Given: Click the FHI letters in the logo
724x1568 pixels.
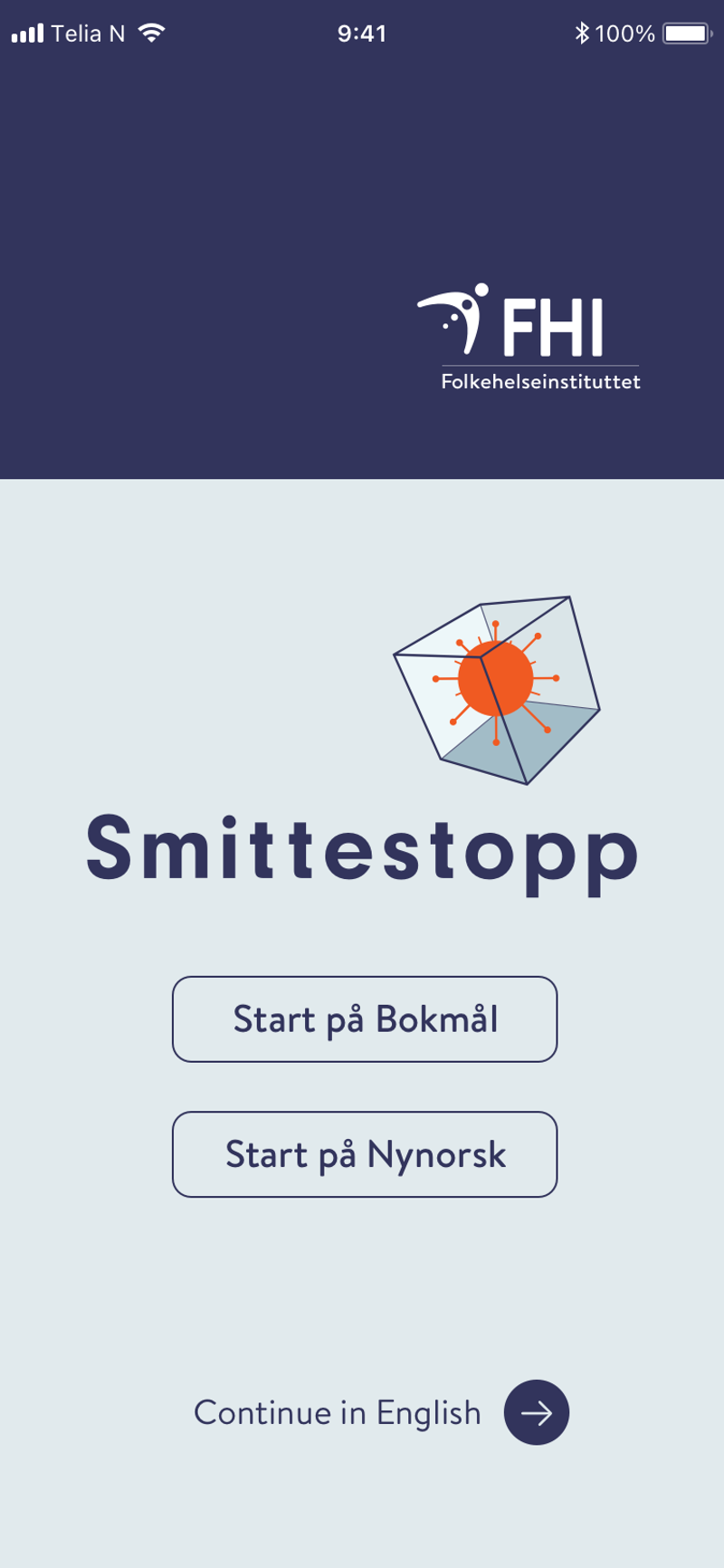Looking at the screenshot, I should pyautogui.click(x=554, y=326).
